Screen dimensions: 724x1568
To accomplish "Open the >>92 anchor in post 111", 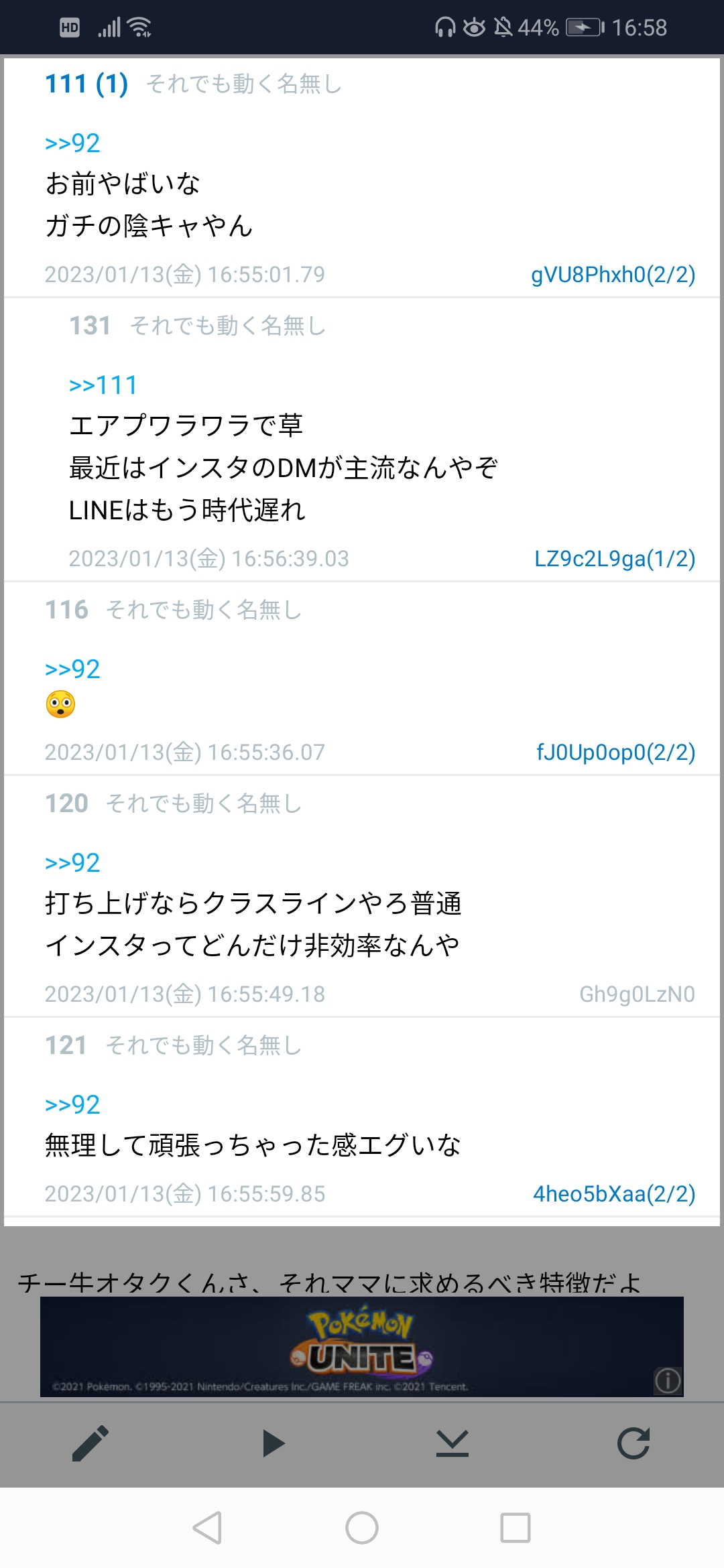I will click(x=72, y=143).
